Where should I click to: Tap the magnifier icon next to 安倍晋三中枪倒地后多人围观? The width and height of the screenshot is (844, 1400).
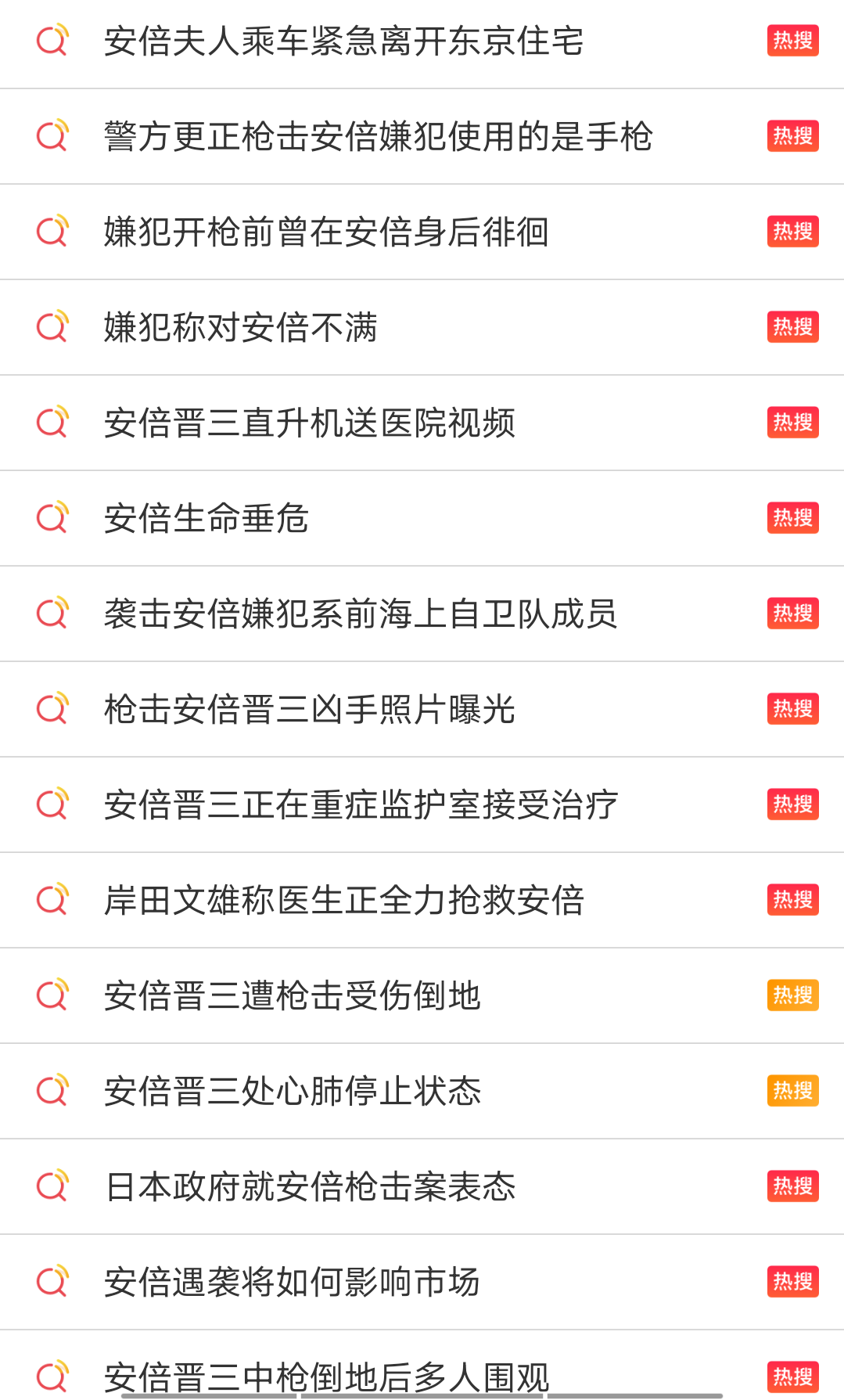click(52, 1374)
